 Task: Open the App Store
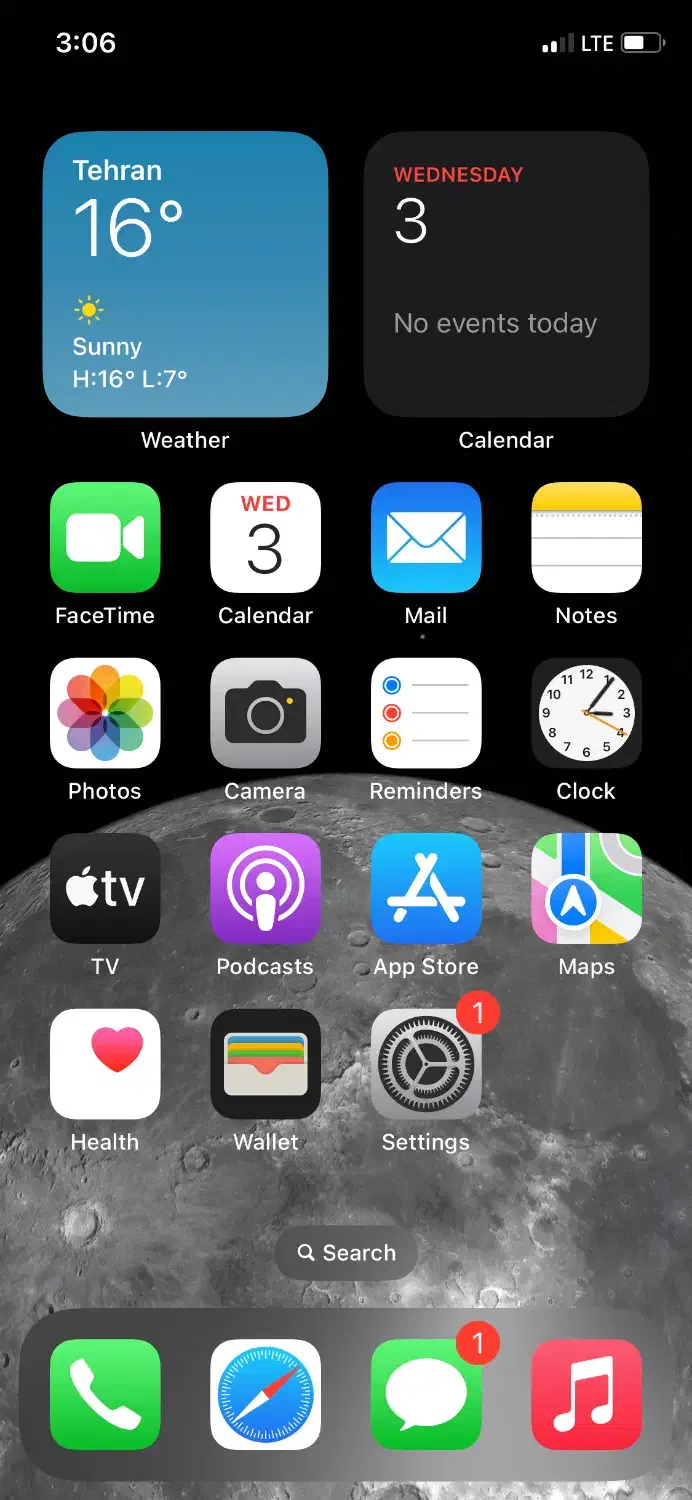click(x=426, y=888)
